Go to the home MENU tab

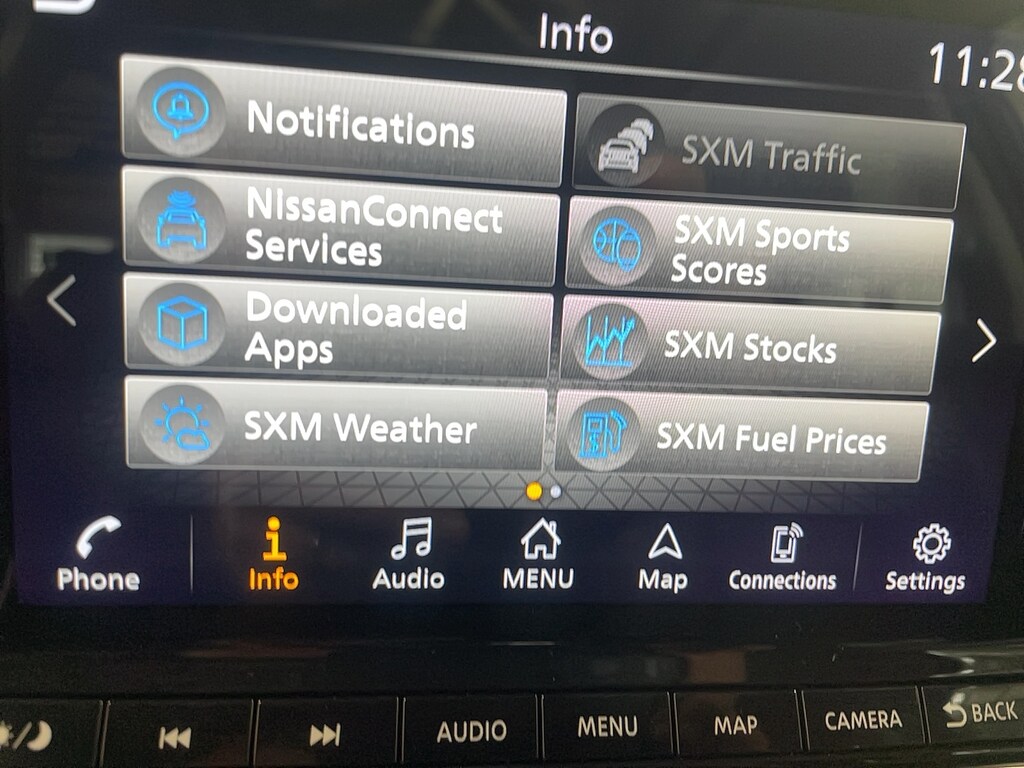[x=538, y=555]
